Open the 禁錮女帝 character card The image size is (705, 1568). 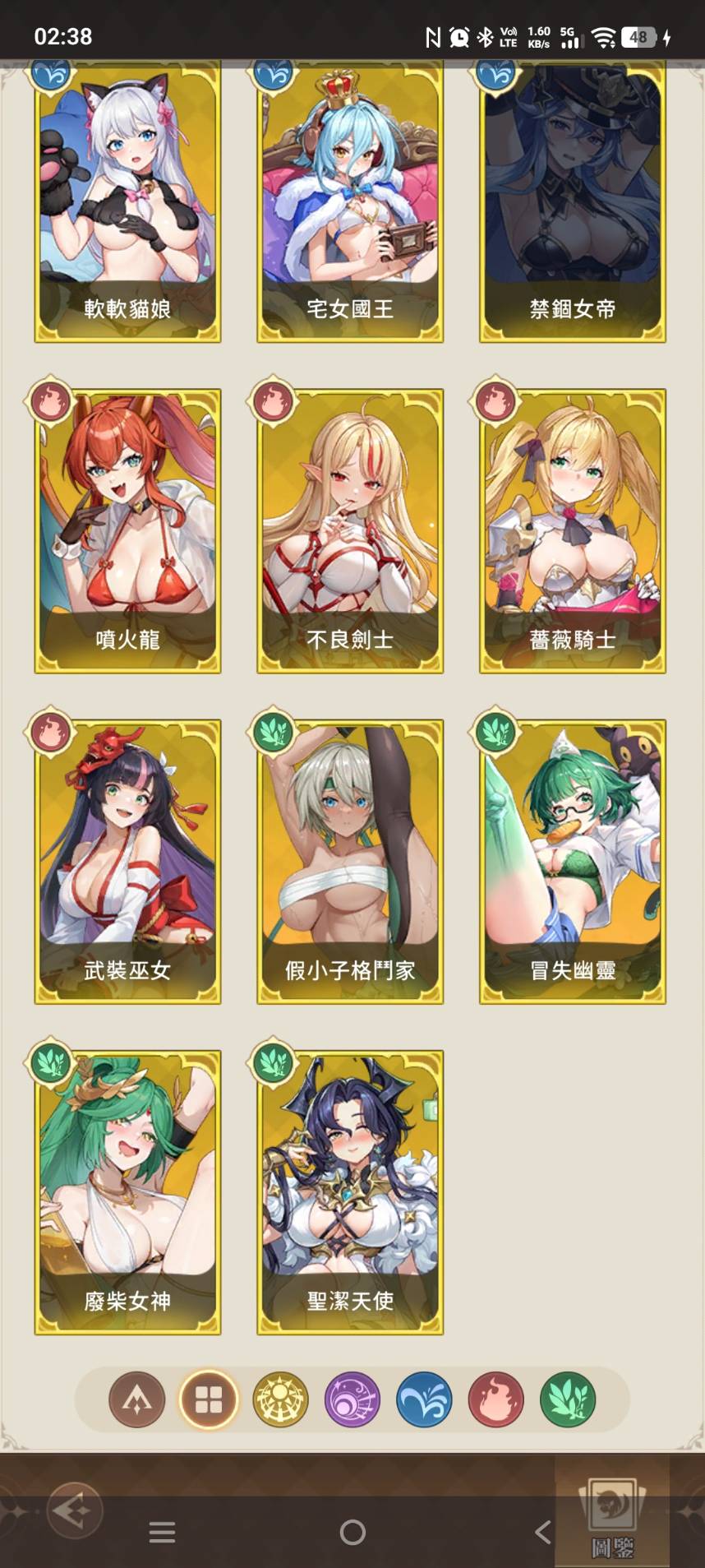click(x=573, y=201)
